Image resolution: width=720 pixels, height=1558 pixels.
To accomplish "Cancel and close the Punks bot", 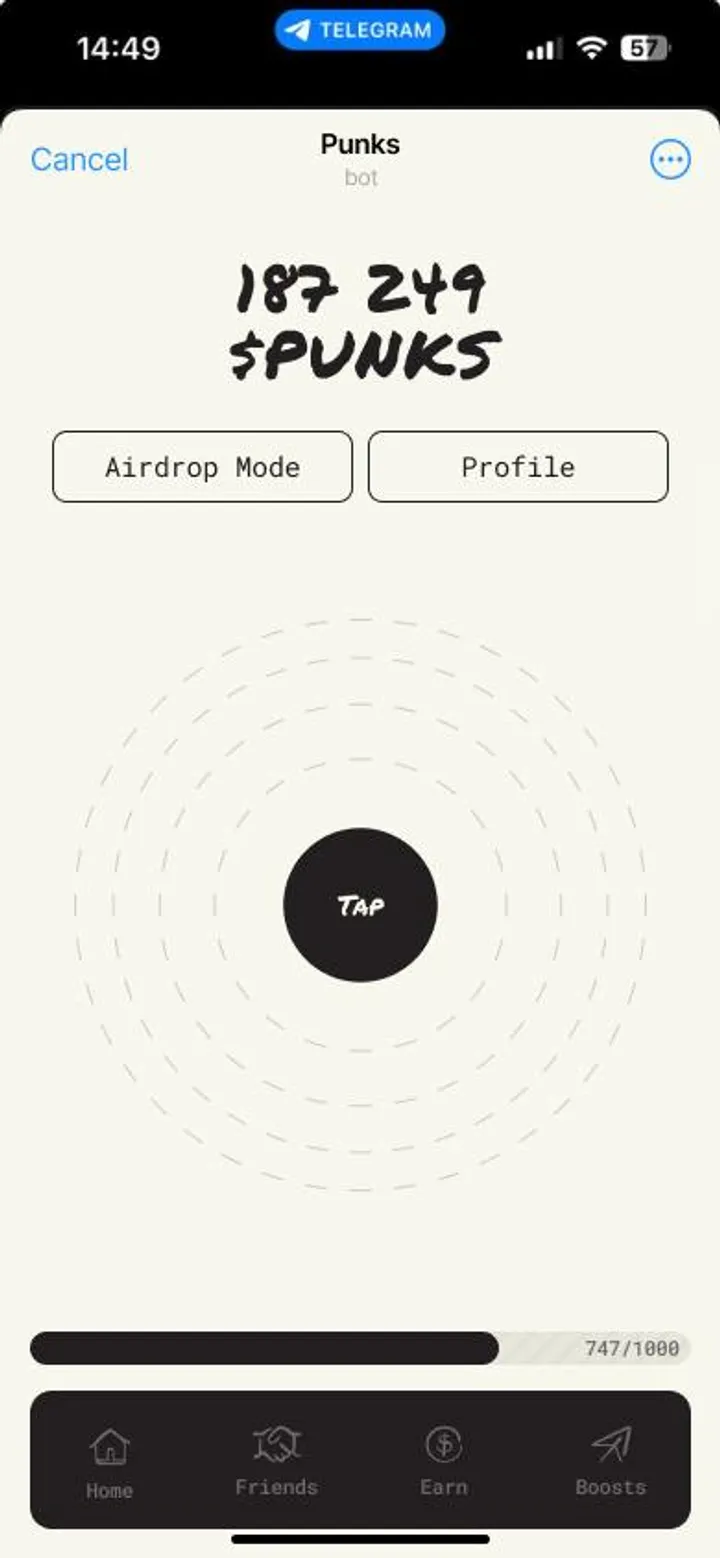I will [79, 160].
